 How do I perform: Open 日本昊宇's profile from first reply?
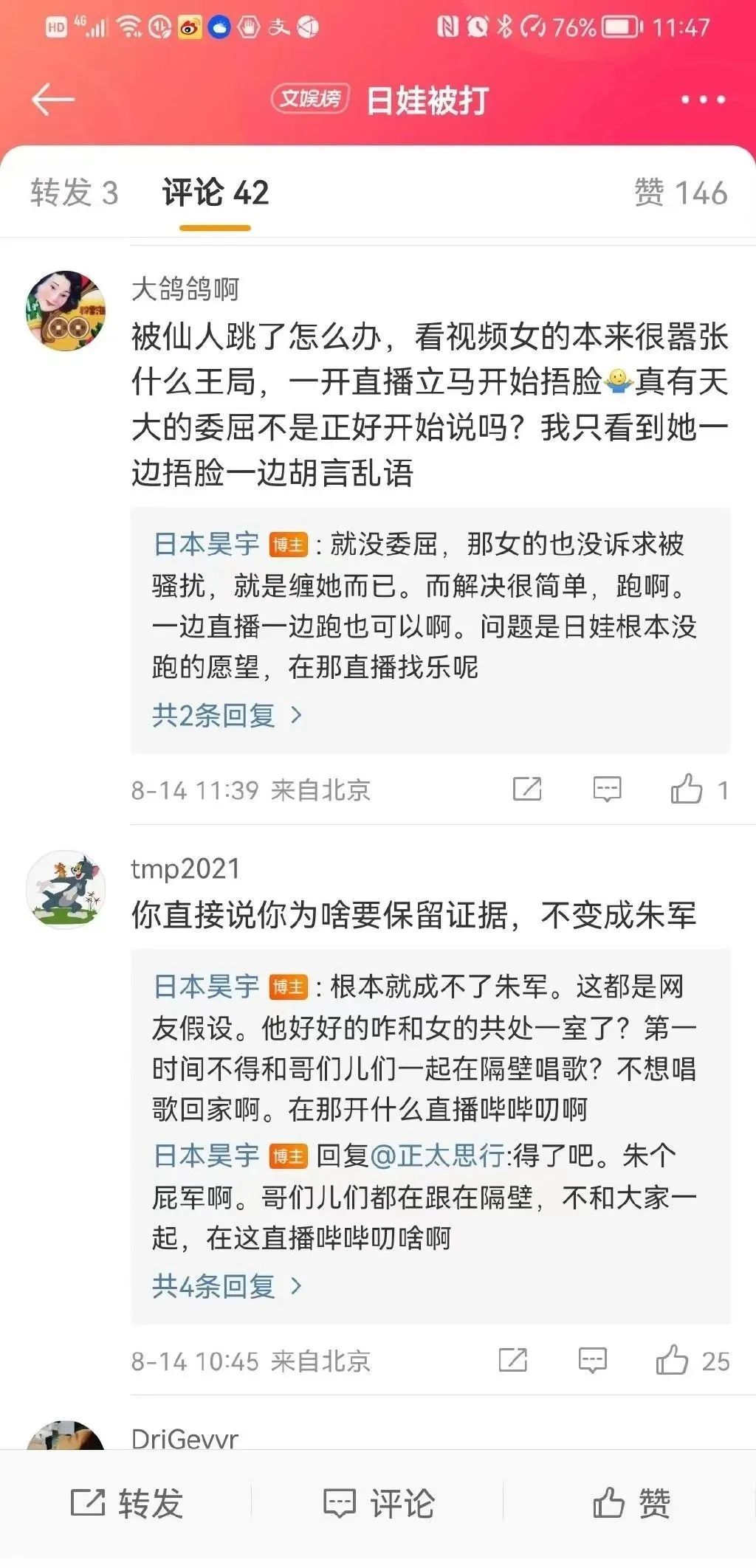[x=206, y=545]
